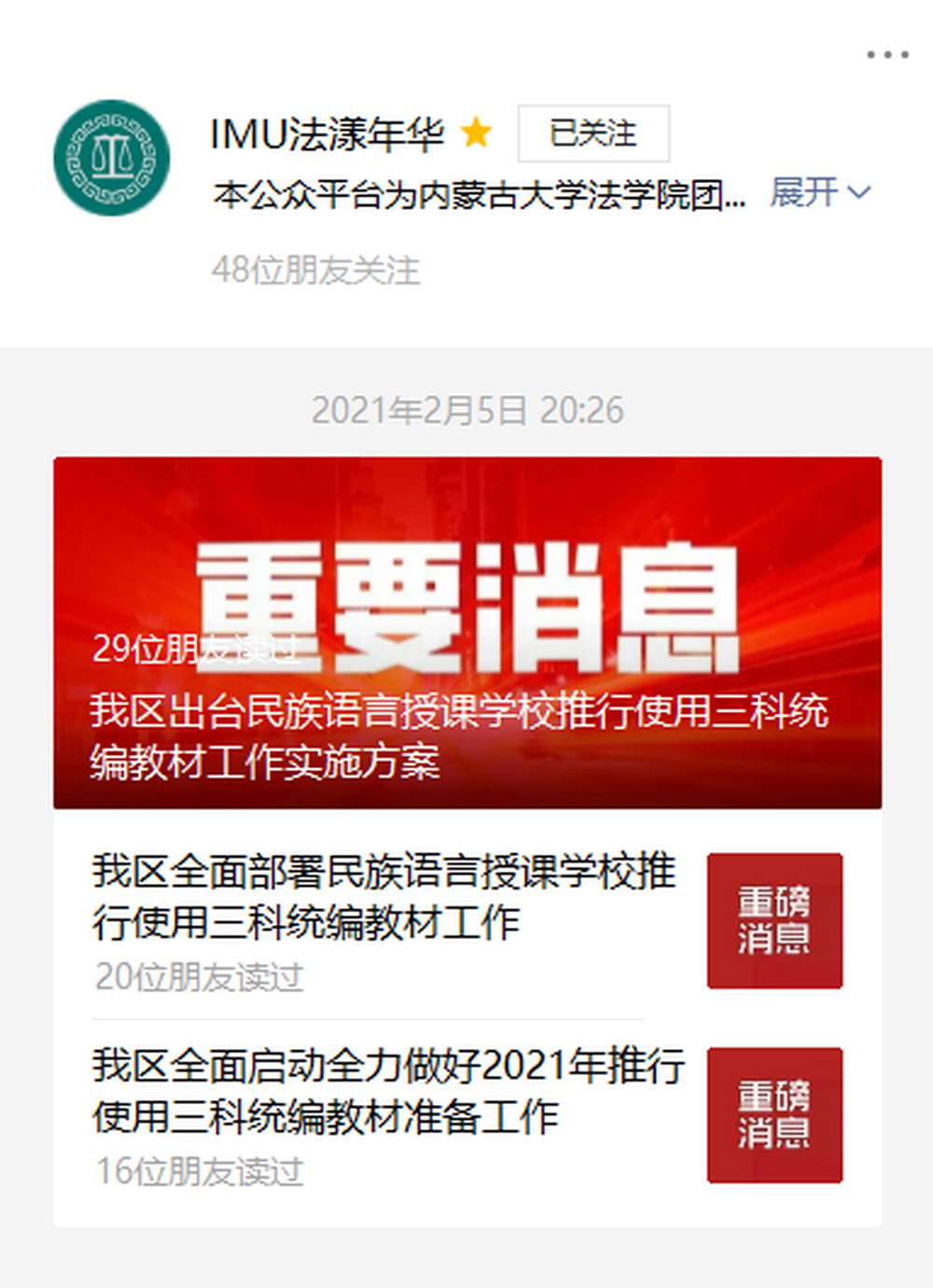Open the three-dot overflow menu
The image size is (933, 1288).
(x=886, y=55)
